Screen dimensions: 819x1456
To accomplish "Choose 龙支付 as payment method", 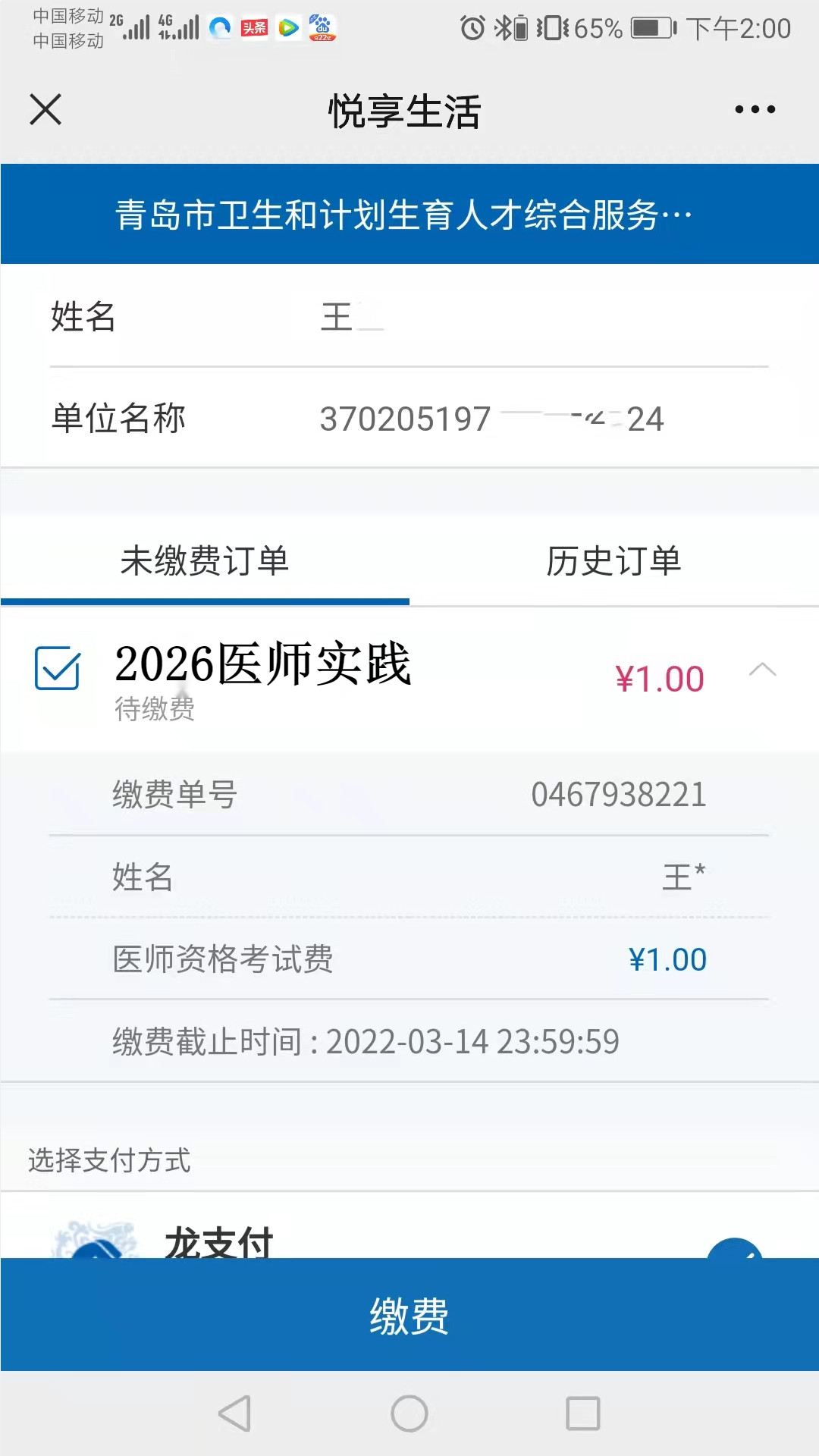I will click(218, 1242).
